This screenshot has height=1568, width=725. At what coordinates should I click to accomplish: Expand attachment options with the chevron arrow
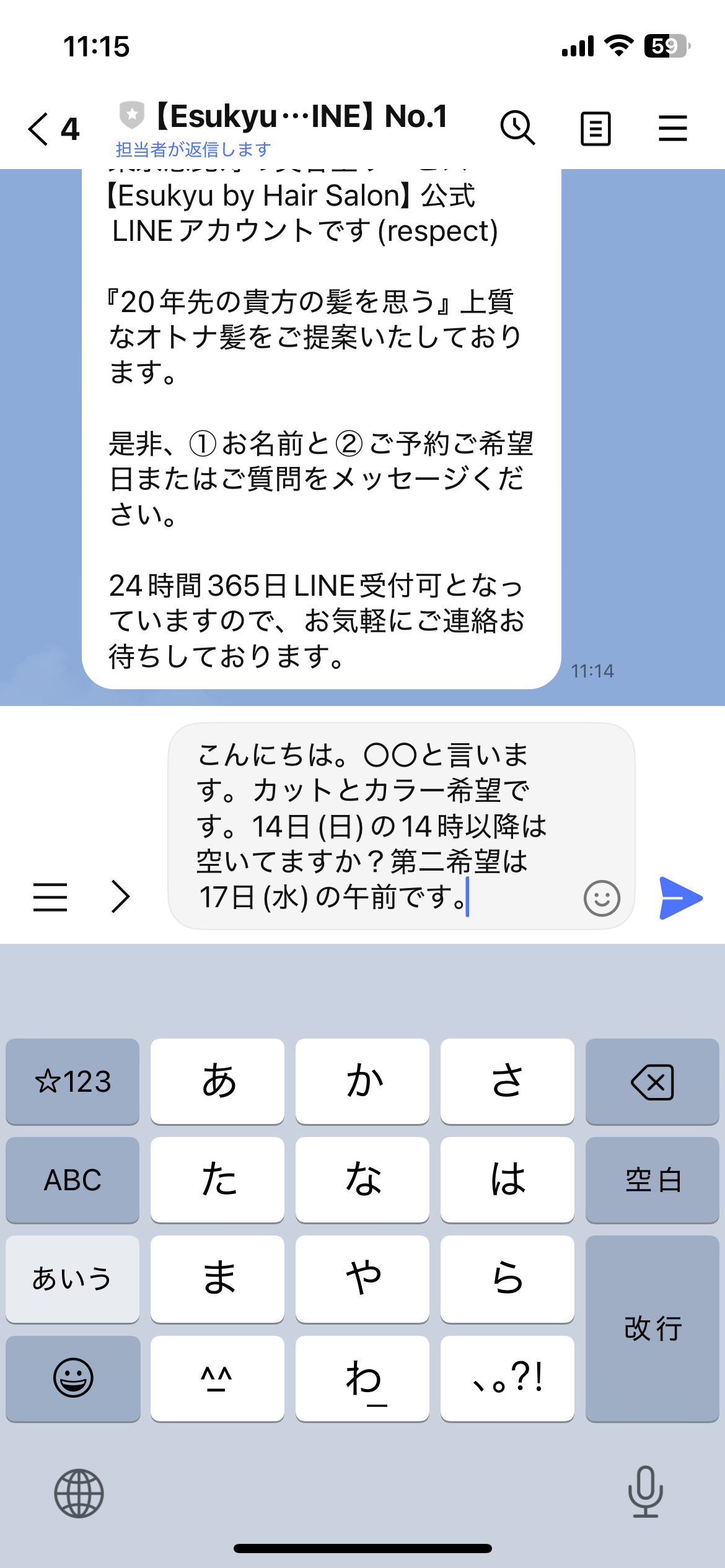tap(120, 897)
